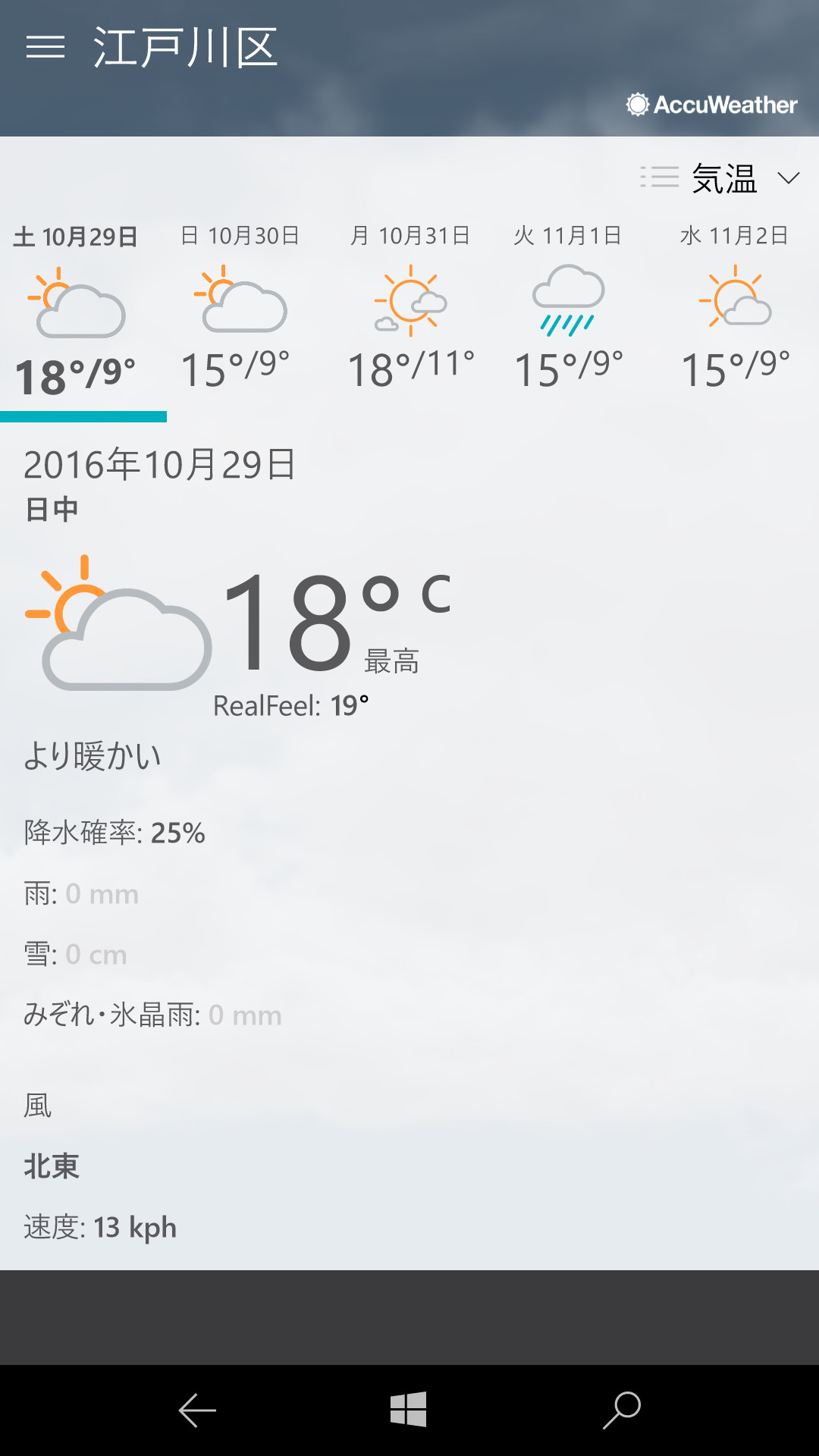The height and width of the screenshot is (1456, 819).
Task: Show the forecast for 月 10月31日
Action: tap(410, 318)
